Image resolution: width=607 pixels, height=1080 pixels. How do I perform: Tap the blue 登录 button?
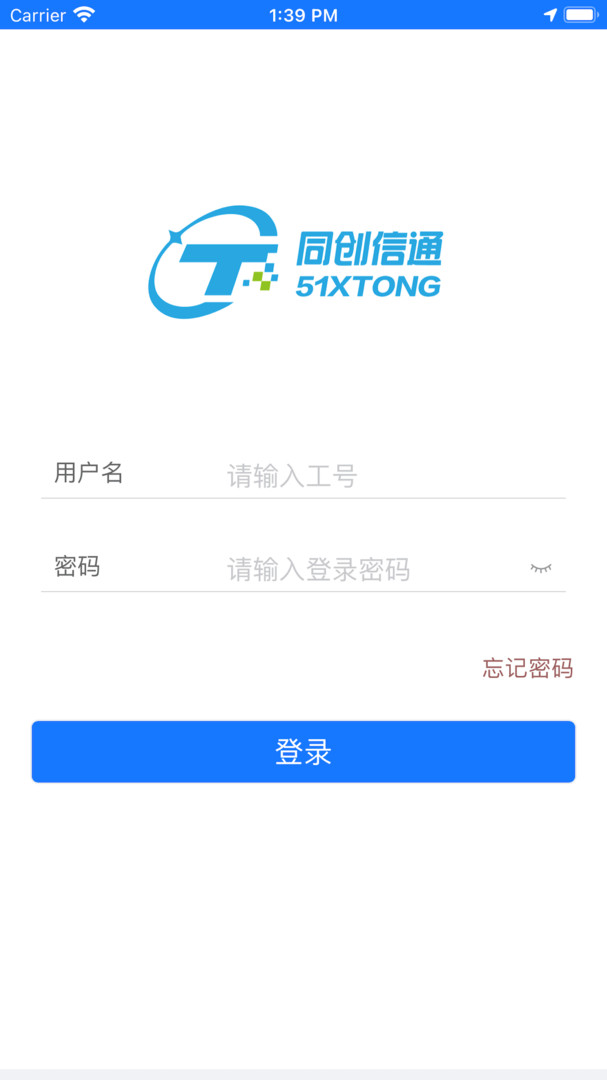point(303,752)
